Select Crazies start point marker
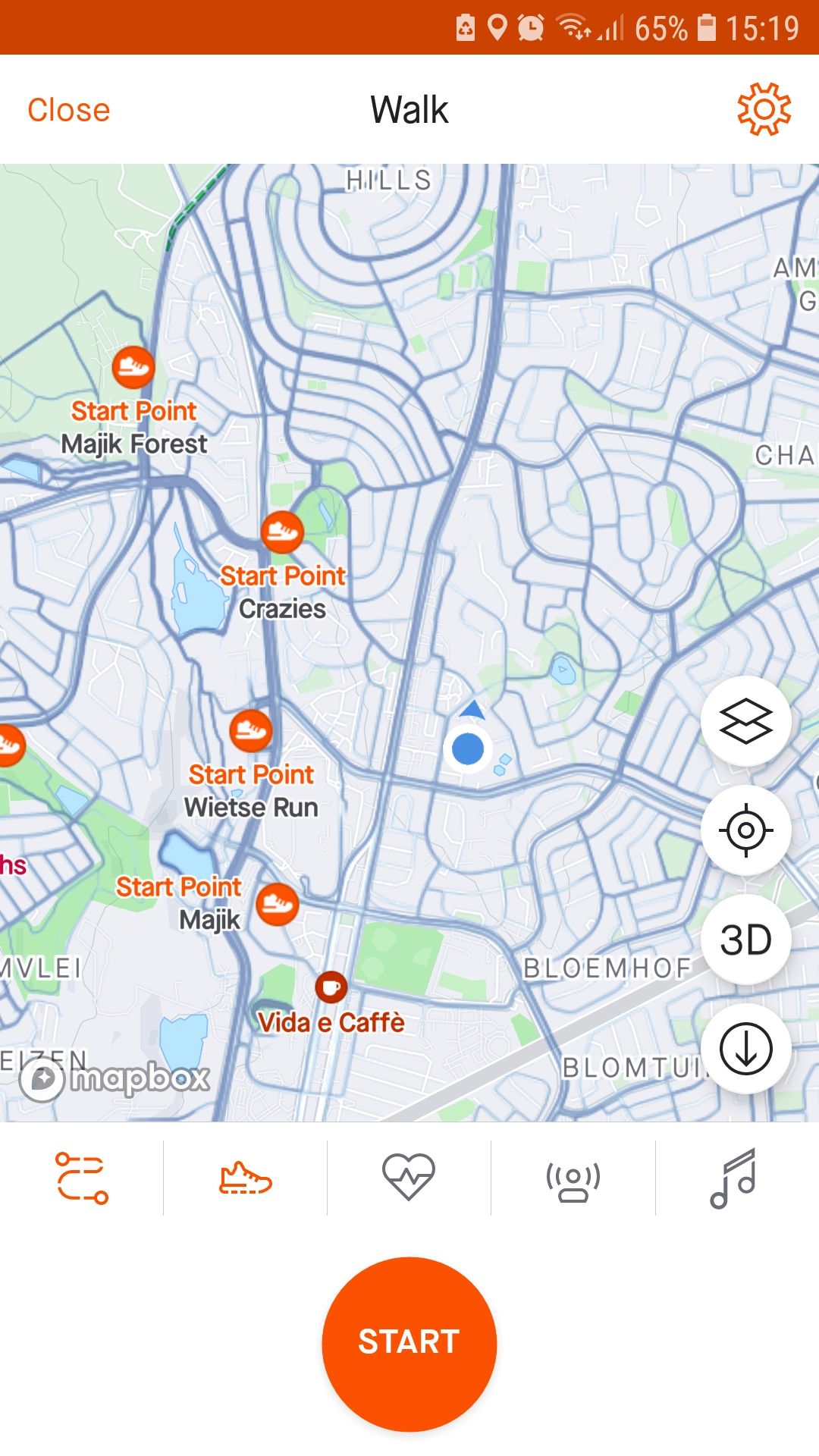819x1456 pixels. 282,533
